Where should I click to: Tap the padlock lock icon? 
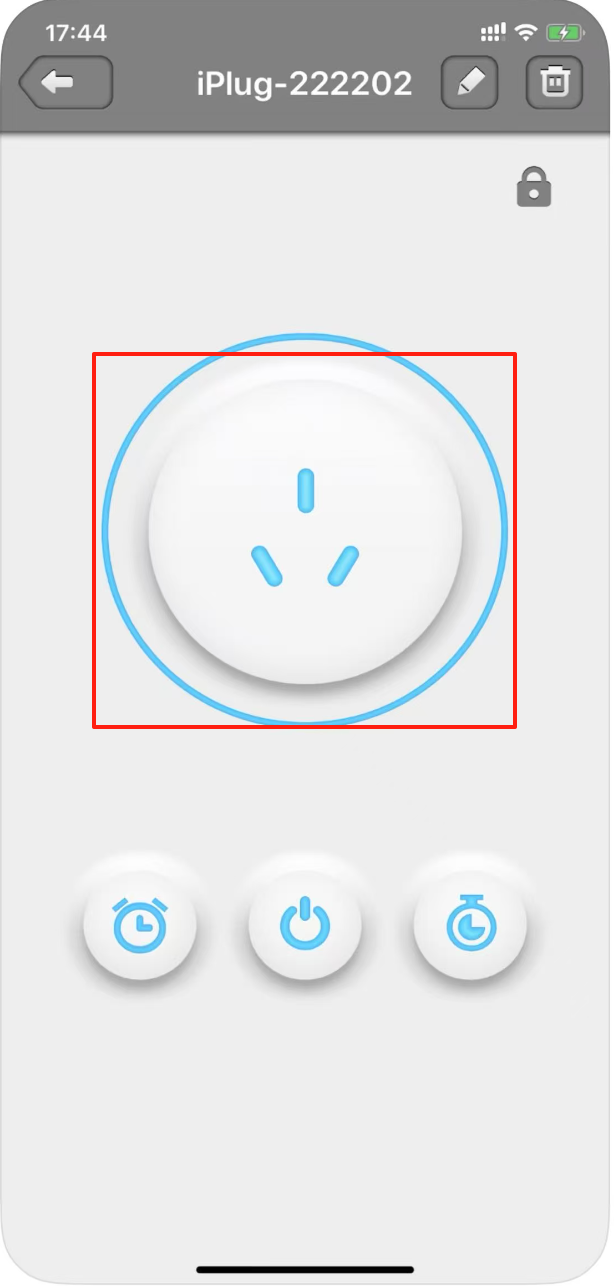(534, 187)
